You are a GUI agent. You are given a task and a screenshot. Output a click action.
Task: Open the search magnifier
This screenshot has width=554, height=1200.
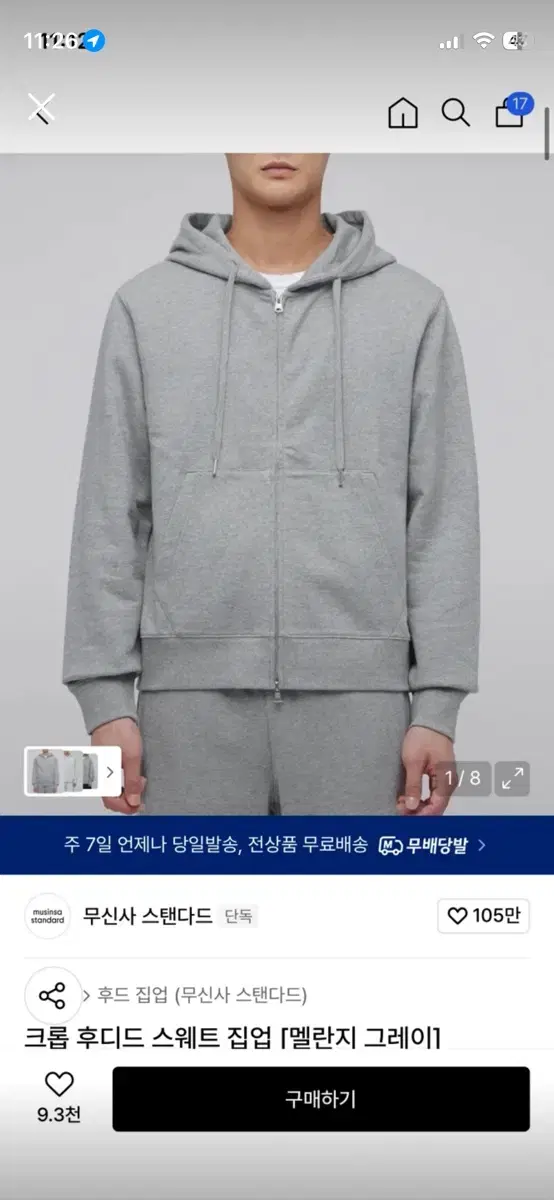456,113
